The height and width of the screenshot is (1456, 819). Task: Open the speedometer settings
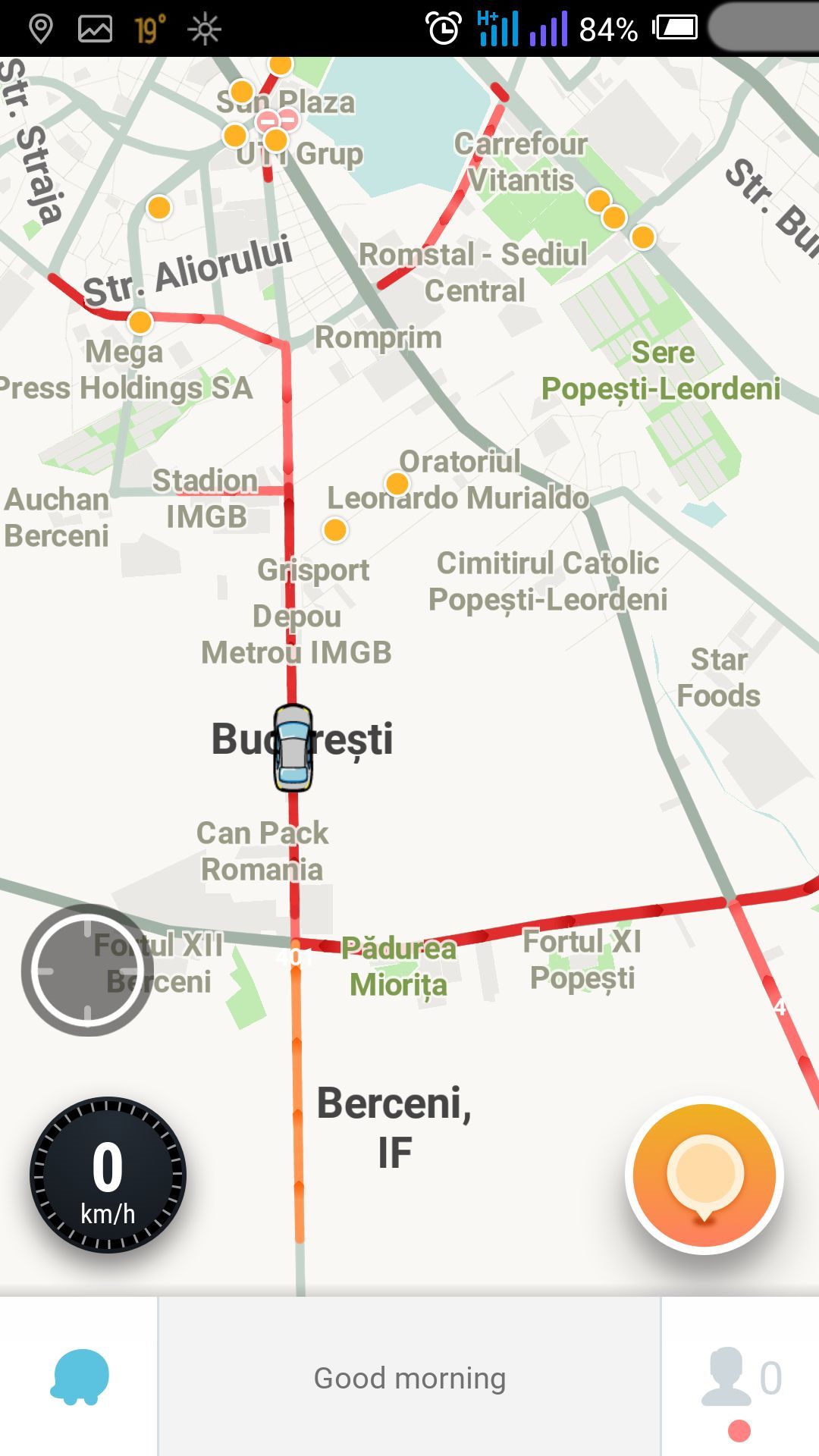point(108,1175)
